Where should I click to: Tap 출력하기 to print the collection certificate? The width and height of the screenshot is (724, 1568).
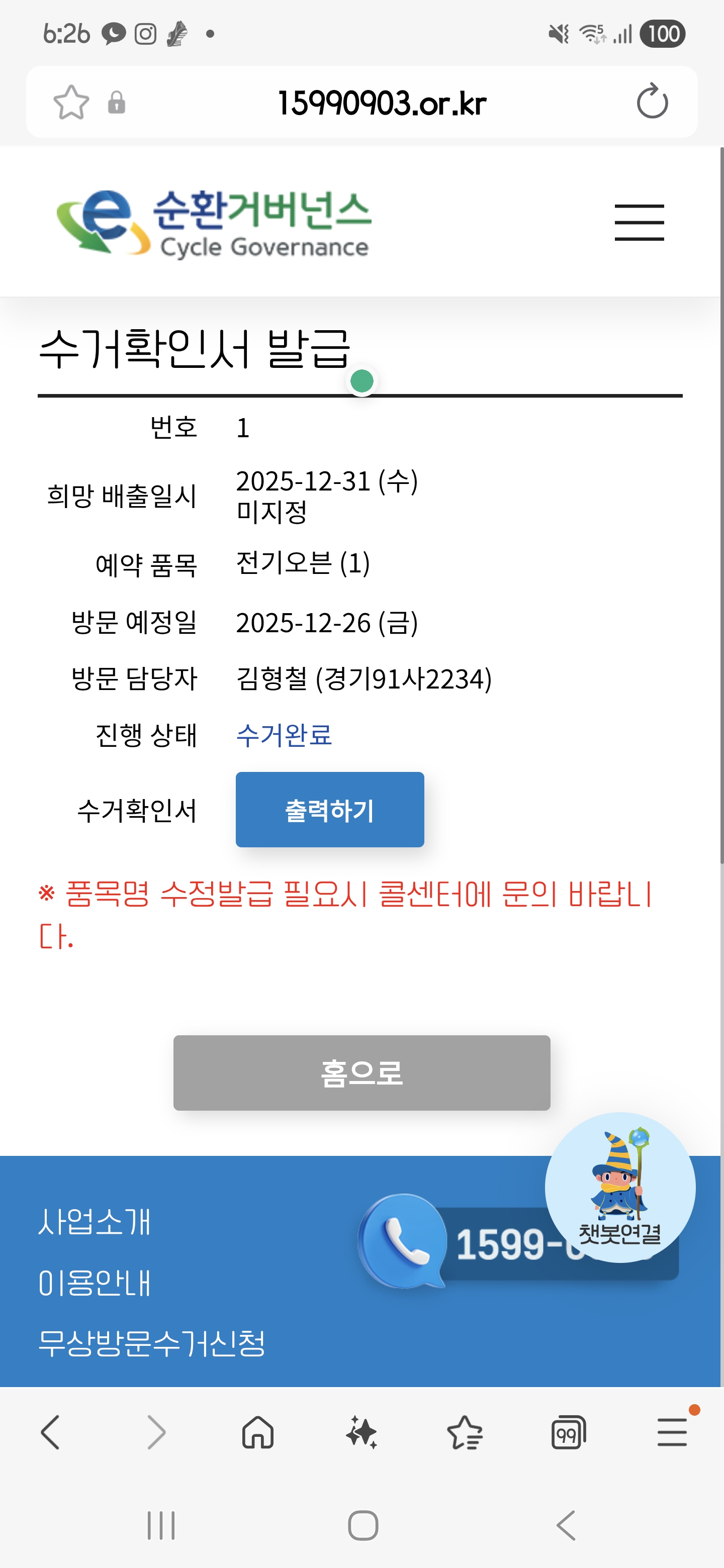329,810
